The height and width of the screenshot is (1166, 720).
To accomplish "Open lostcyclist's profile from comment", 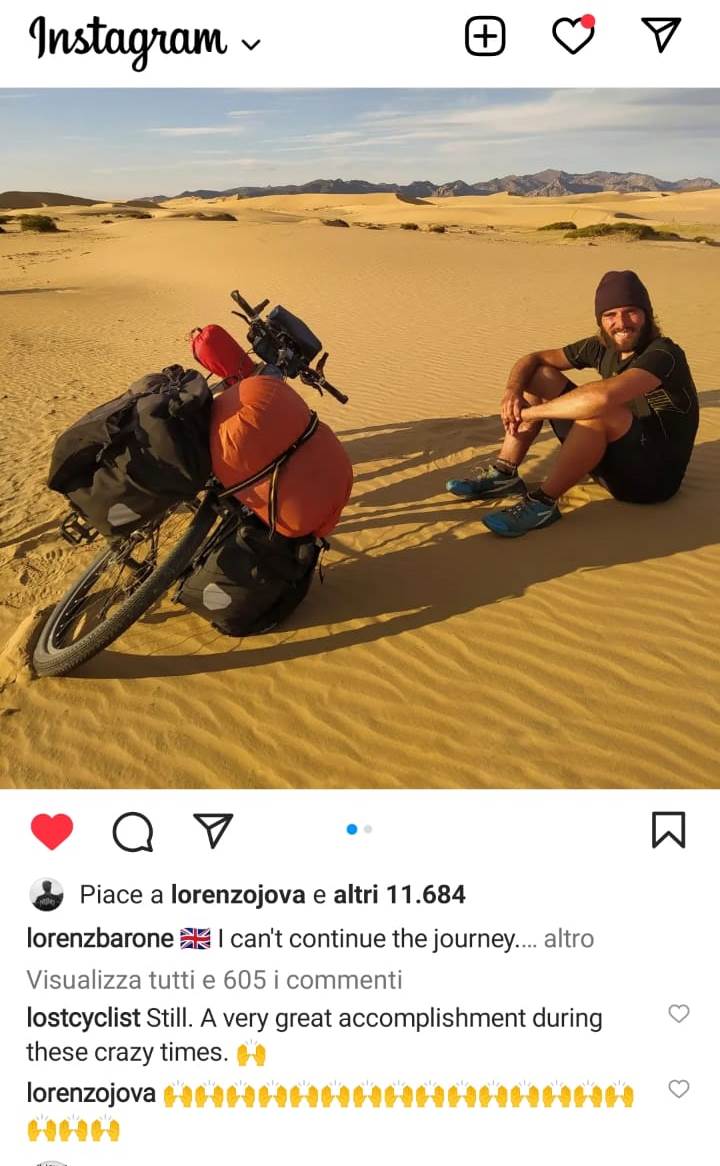I will pos(83,1019).
